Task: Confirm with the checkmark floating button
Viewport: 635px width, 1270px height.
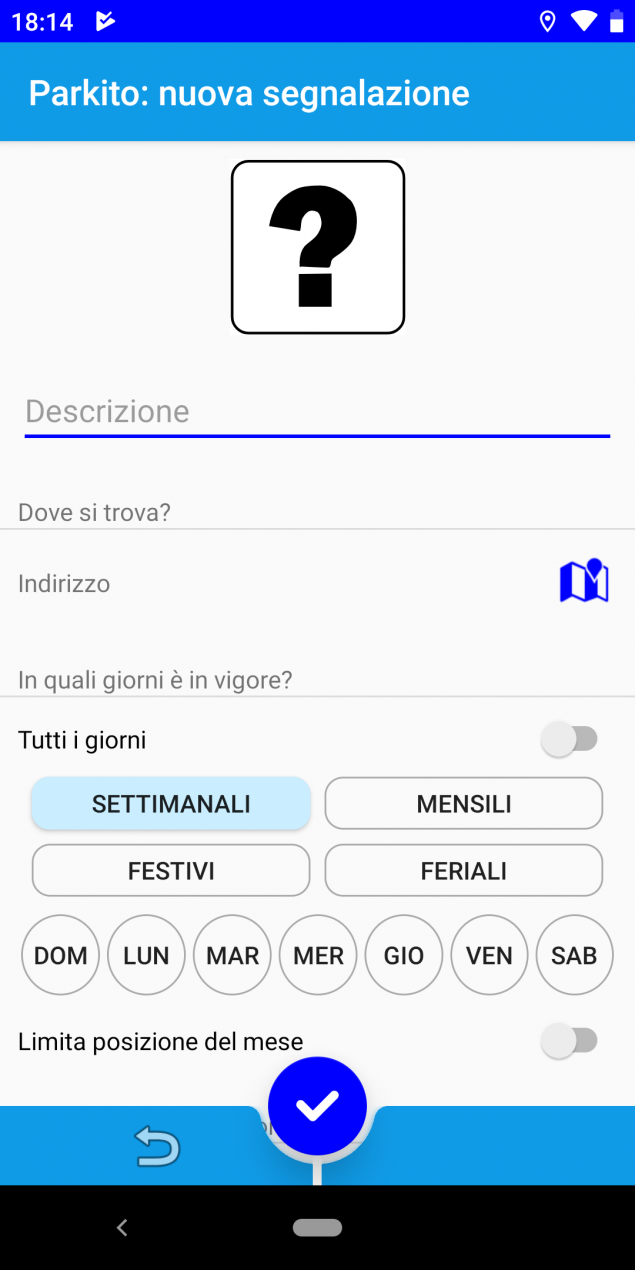Action: [318, 1106]
